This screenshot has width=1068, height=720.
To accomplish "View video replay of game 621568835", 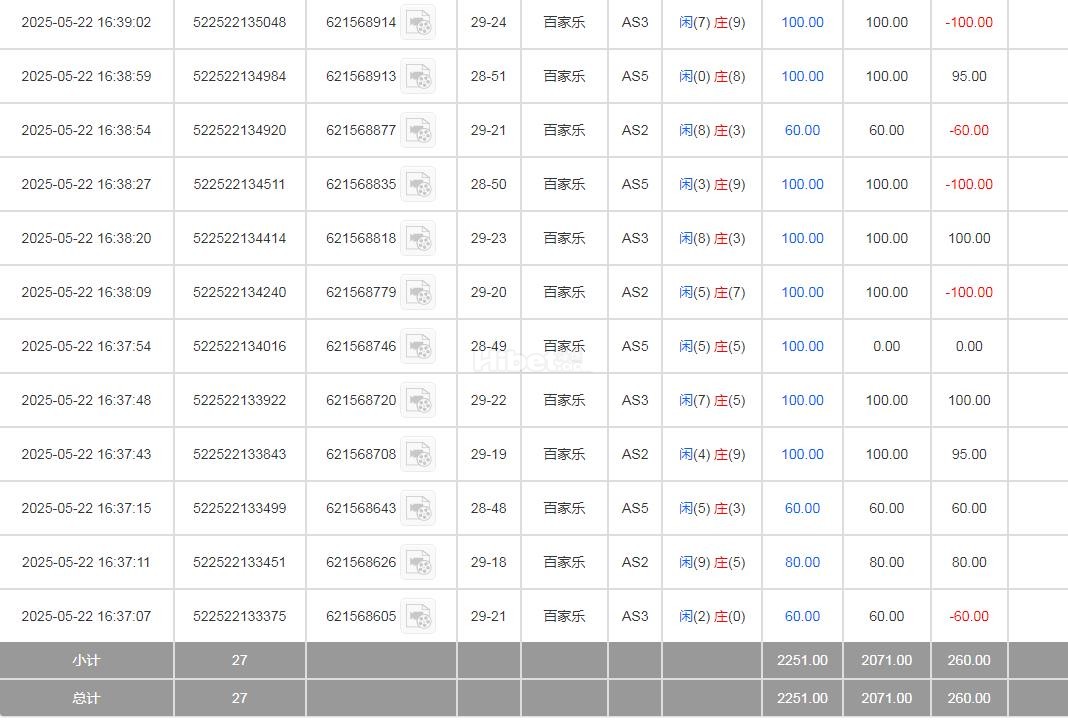I will (418, 185).
